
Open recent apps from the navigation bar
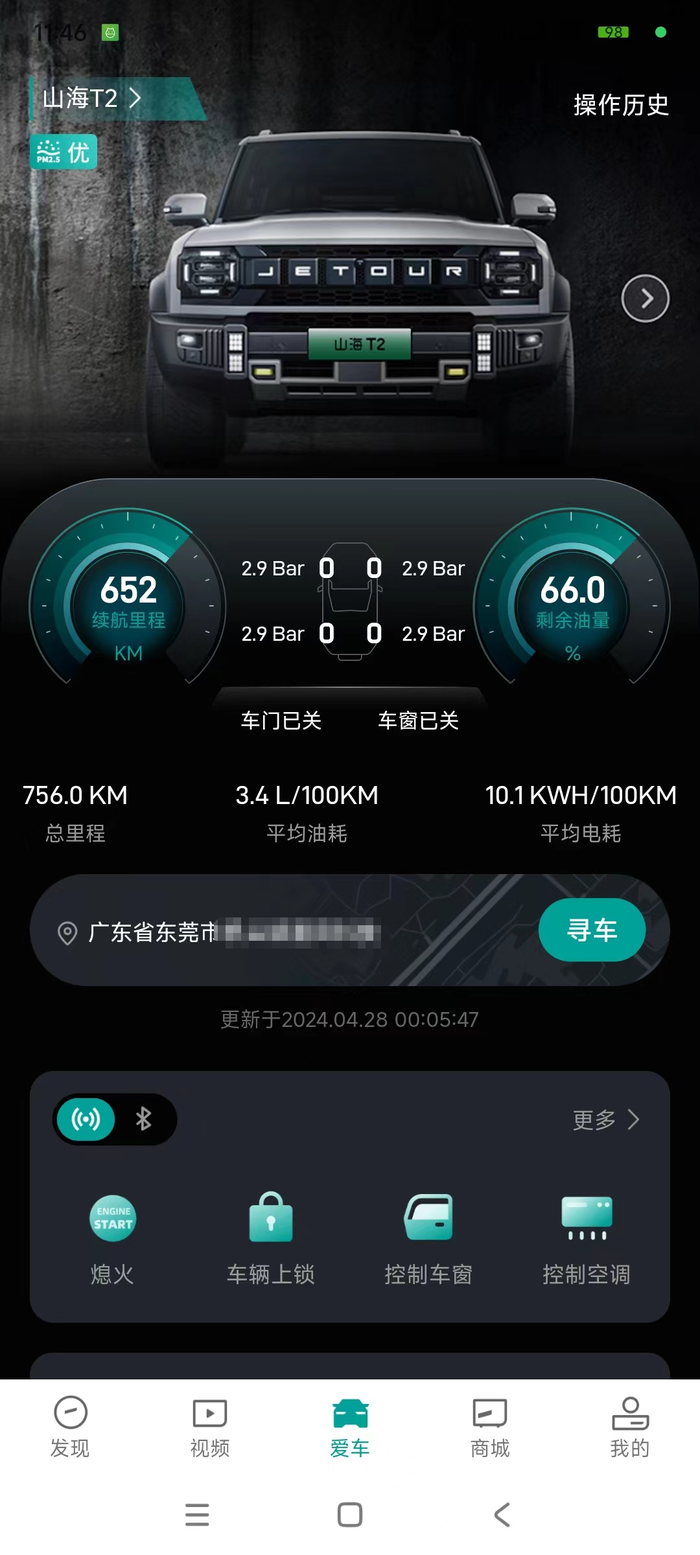point(197,1515)
